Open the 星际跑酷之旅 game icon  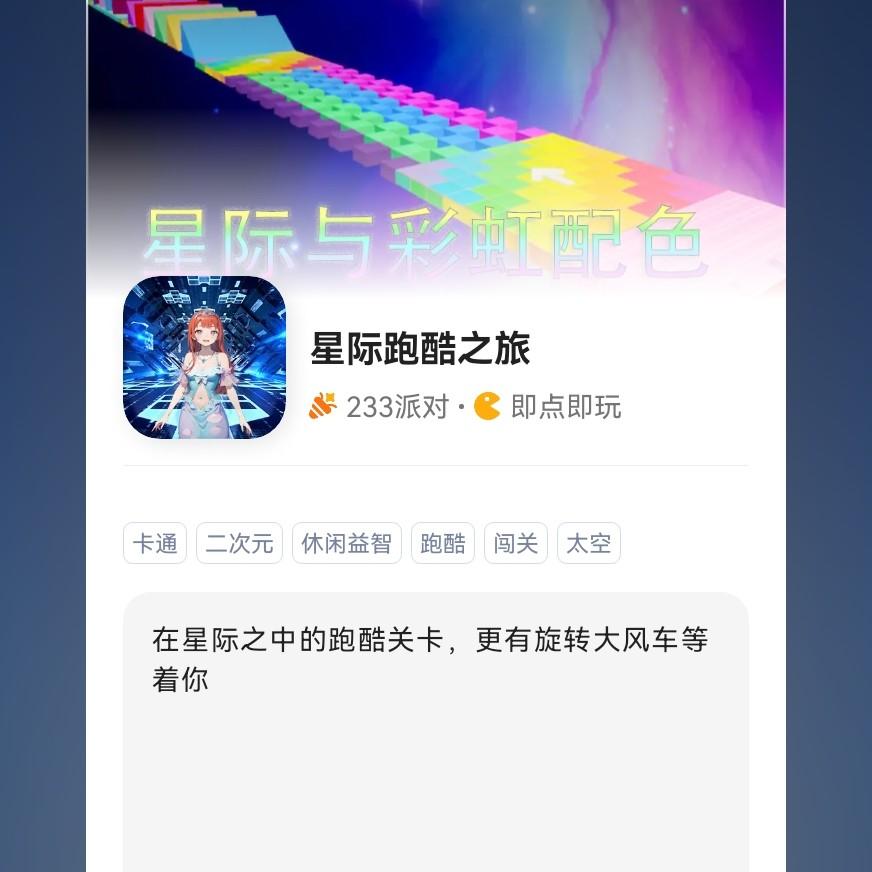[204, 358]
